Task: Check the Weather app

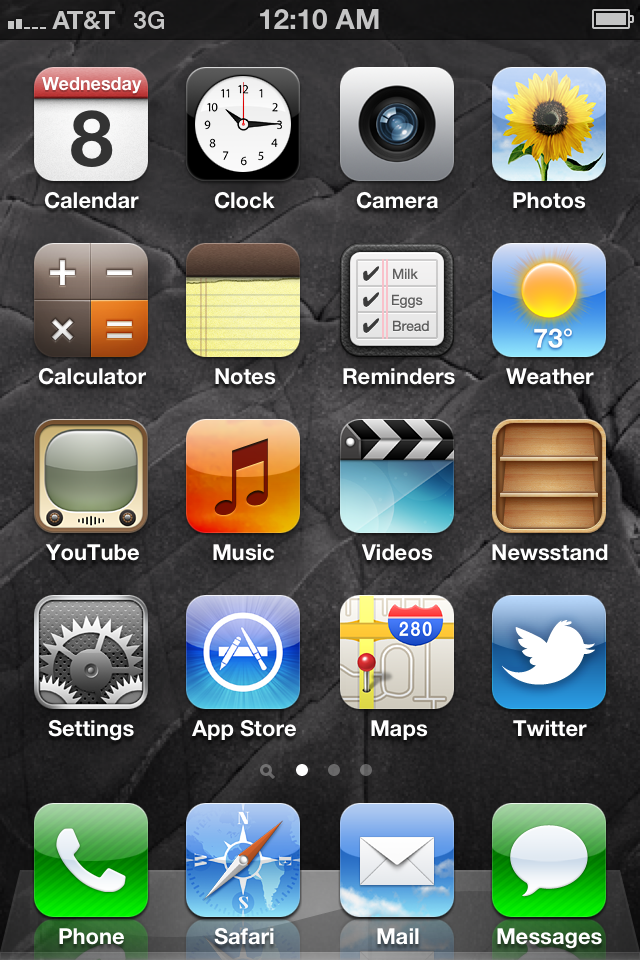Action: [x=549, y=300]
